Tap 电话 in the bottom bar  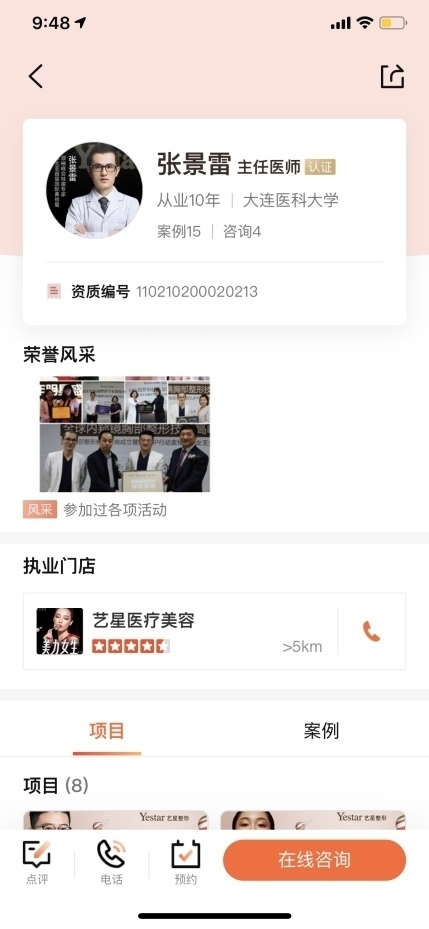(111, 863)
